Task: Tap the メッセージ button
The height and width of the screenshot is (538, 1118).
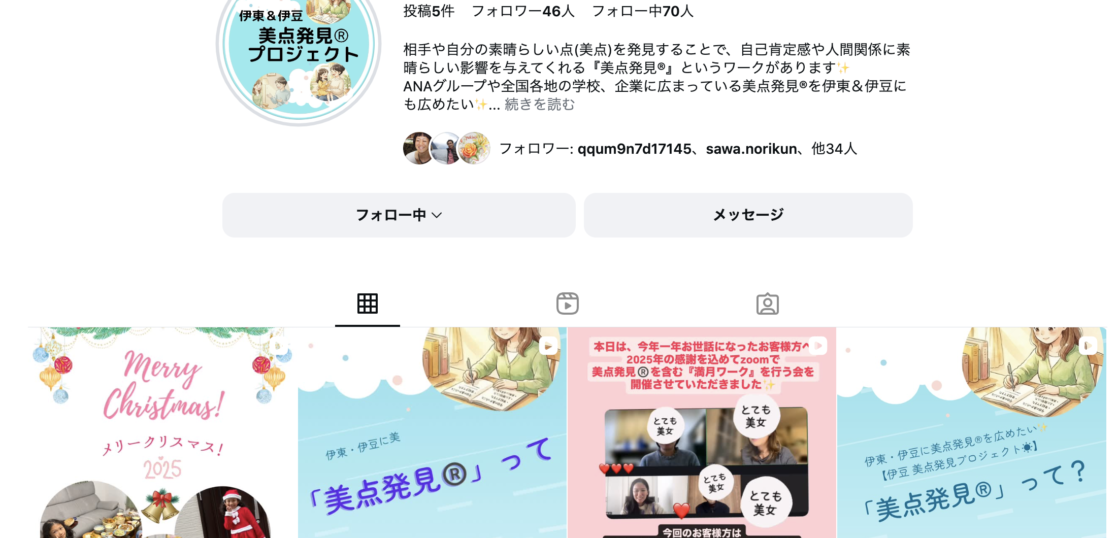Action: 747,215
